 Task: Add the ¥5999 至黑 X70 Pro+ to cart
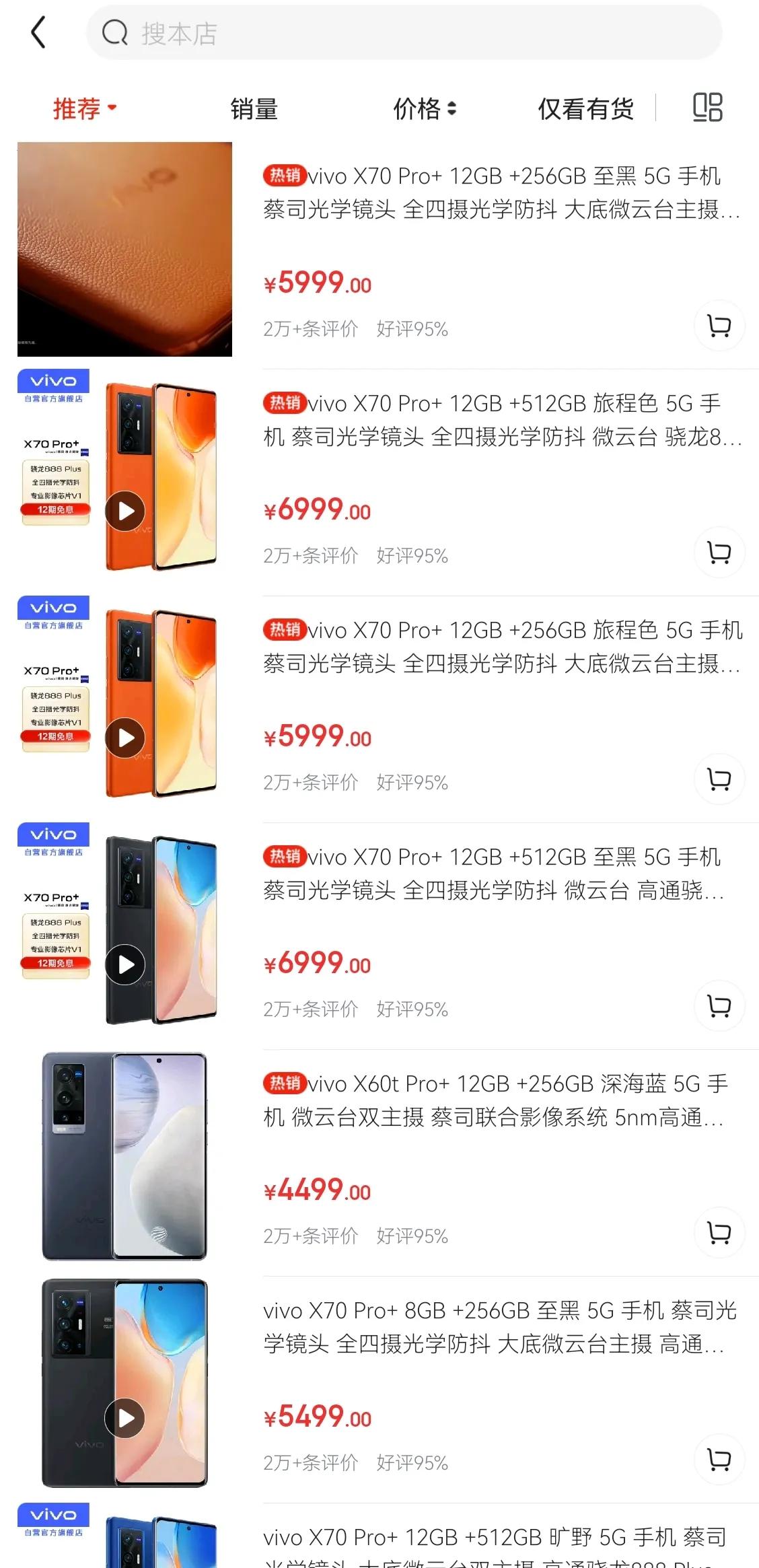pos(719,325)
